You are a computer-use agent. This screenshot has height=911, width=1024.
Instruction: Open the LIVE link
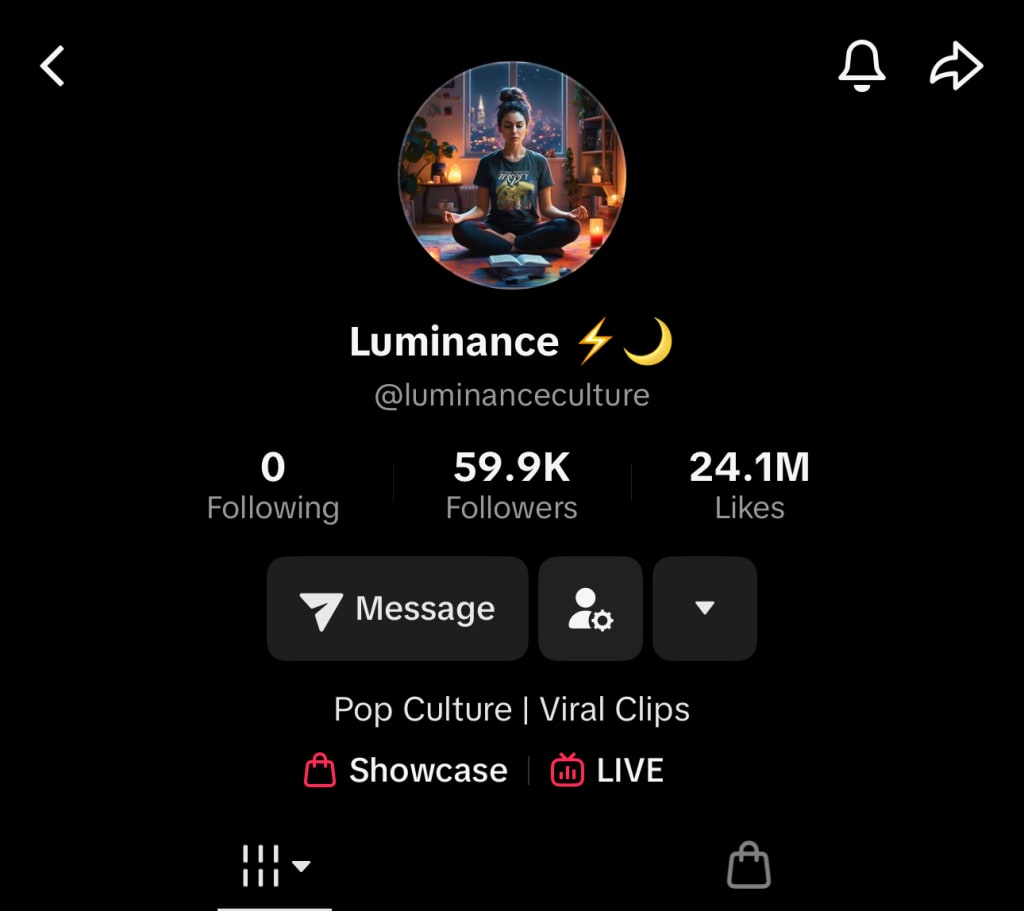coord(607,771)
